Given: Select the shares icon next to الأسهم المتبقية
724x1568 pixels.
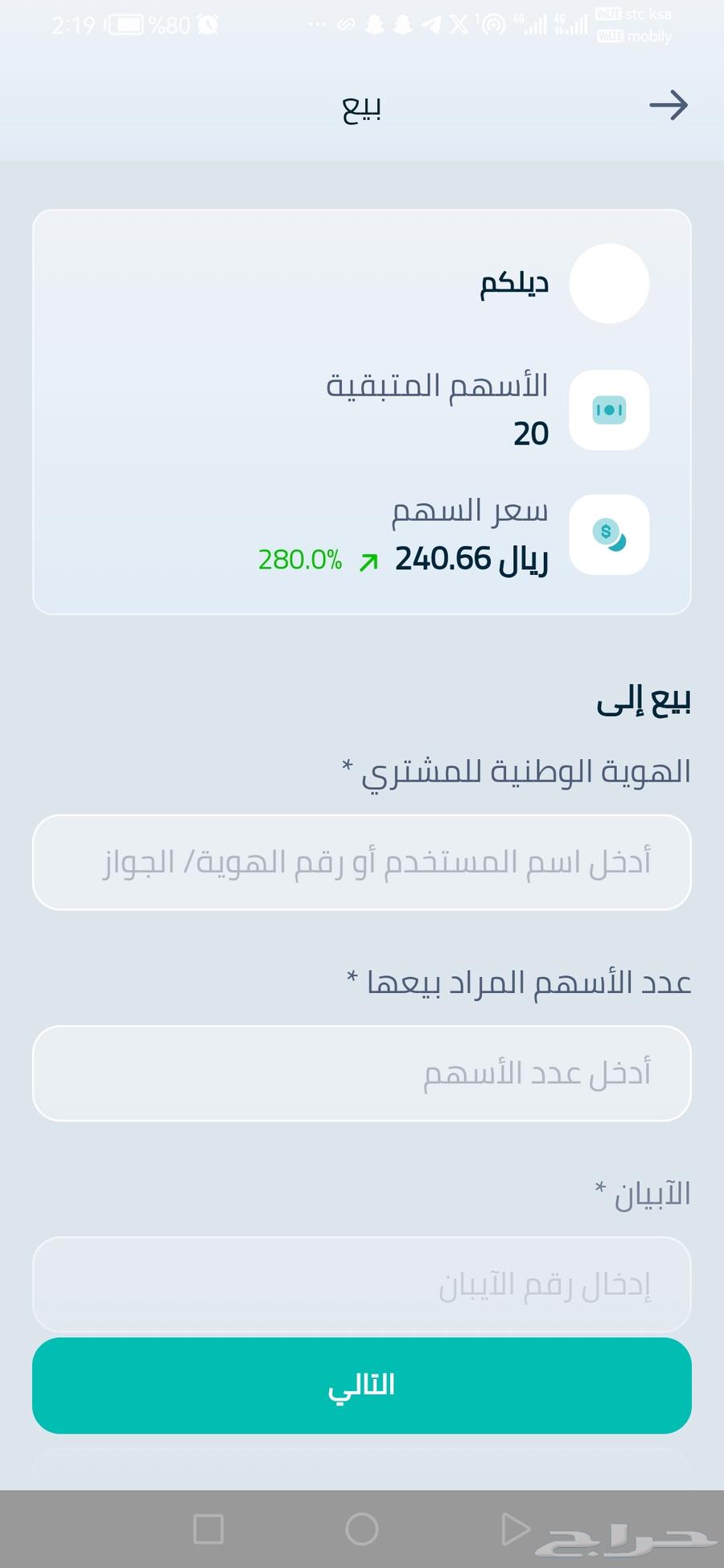Looking at the screenshot, I should (x=609, y=409).
